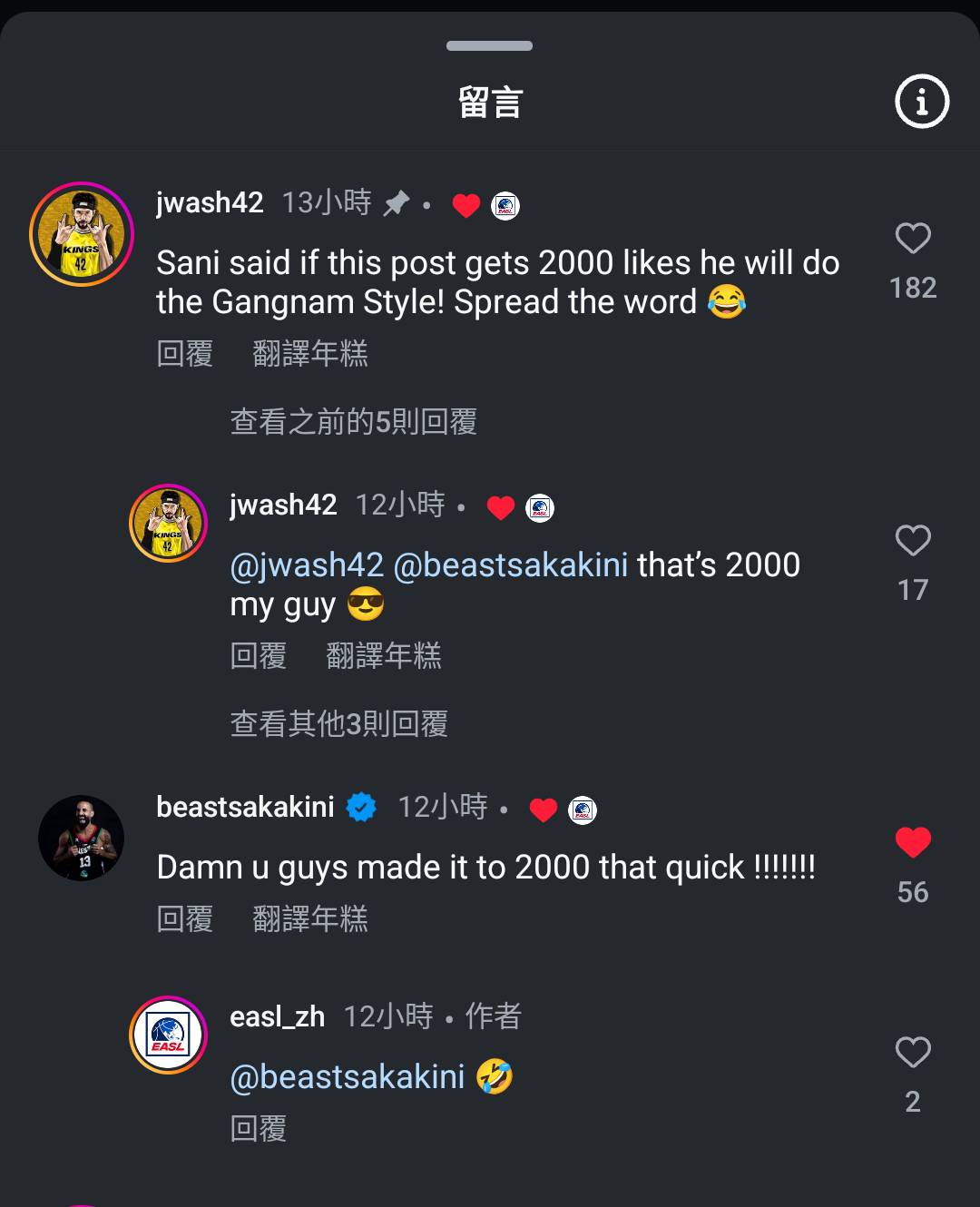Open the @beastsakakini mention in jwash42's reply

click(x=510, y=565)
